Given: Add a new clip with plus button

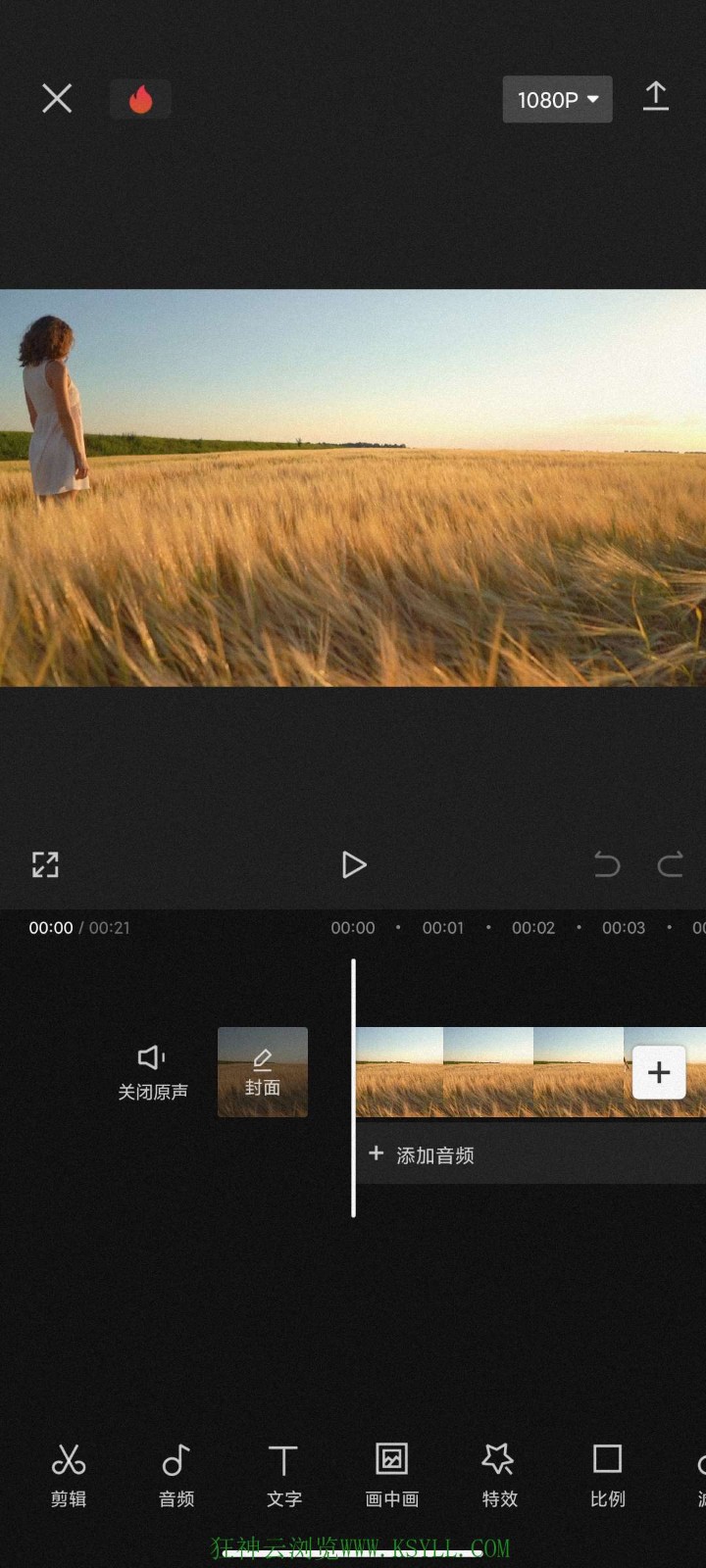Looking at the screenshot, I should coord(659,1072).
